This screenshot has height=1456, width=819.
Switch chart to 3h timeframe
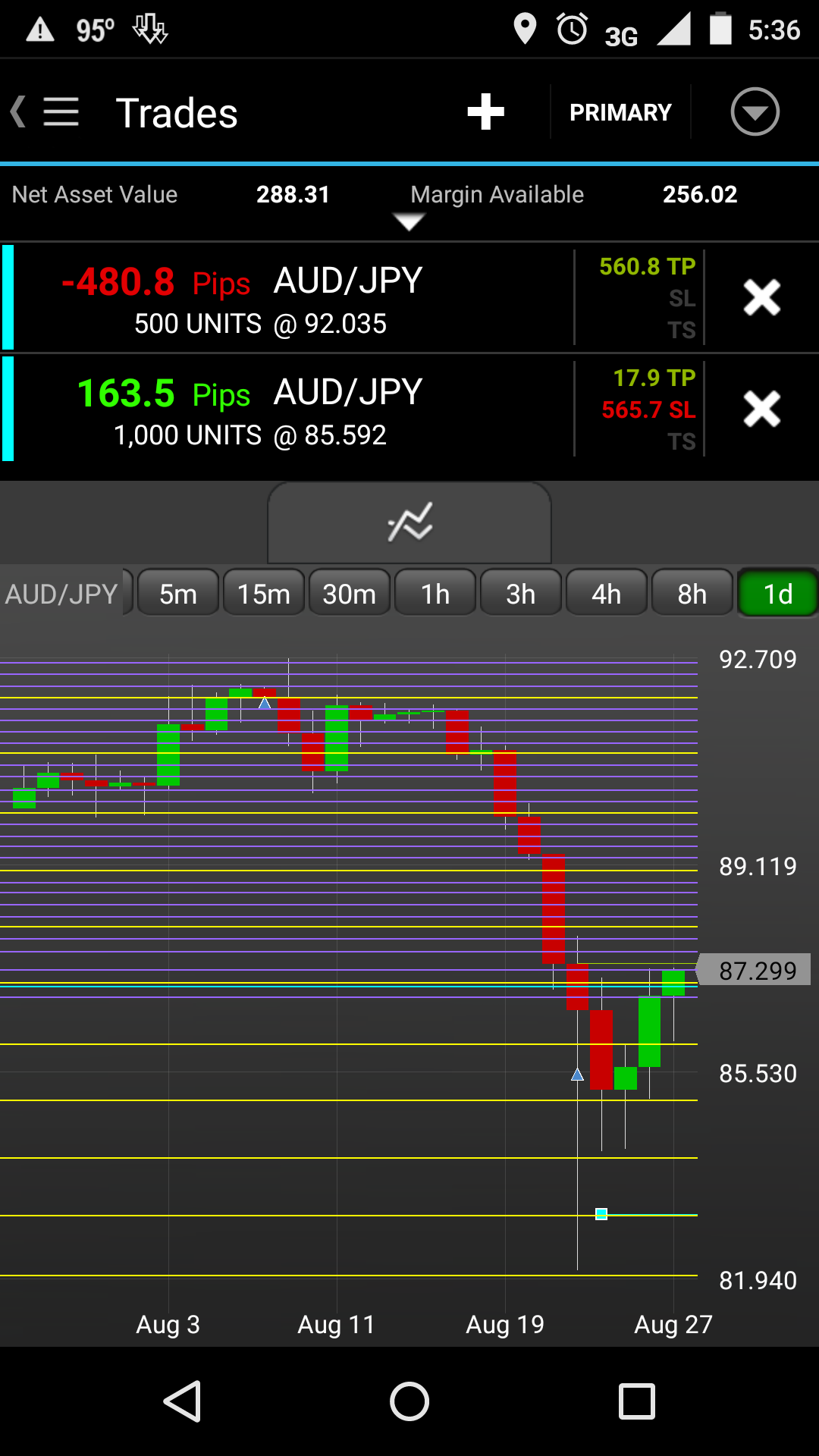tap(521, 594)
